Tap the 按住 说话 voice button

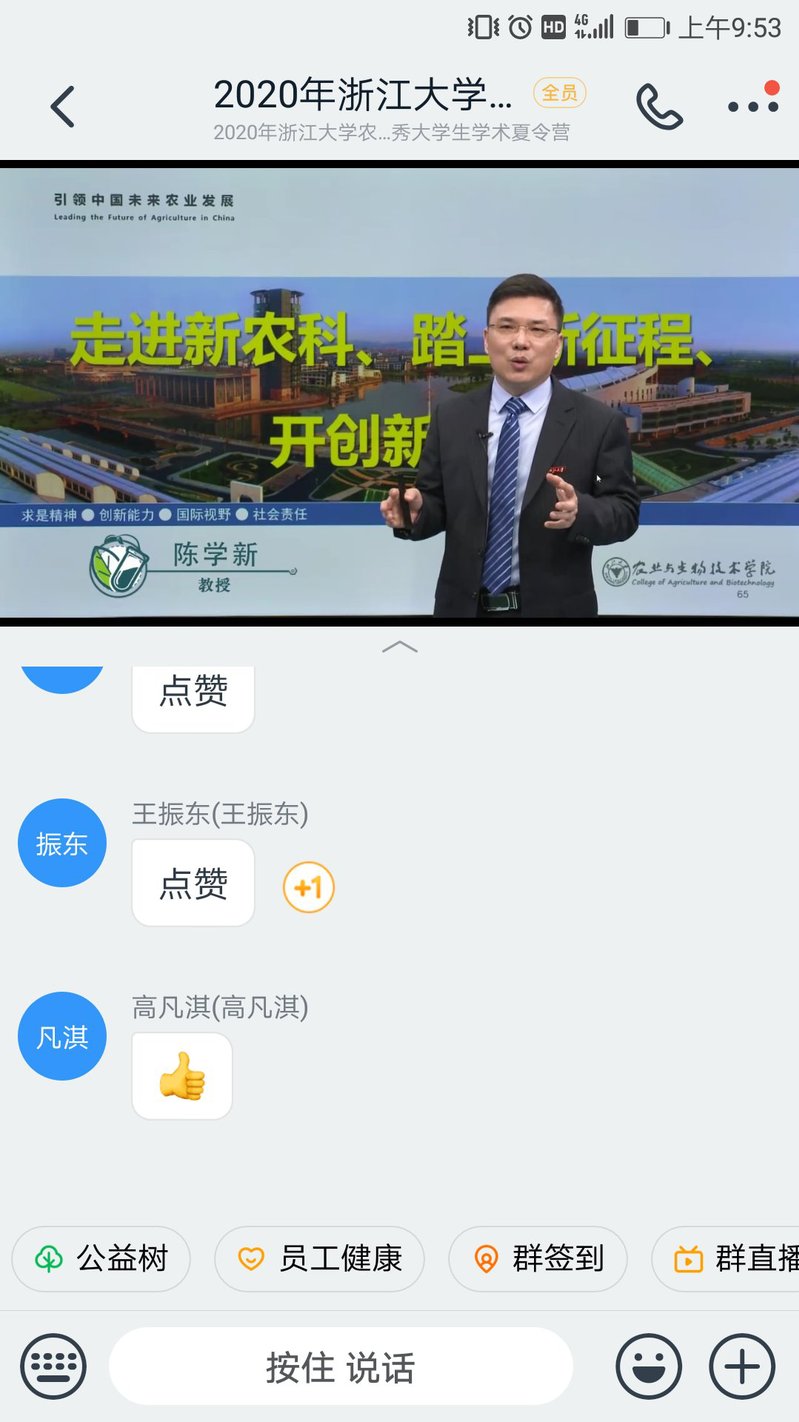tap(340, 1366)
